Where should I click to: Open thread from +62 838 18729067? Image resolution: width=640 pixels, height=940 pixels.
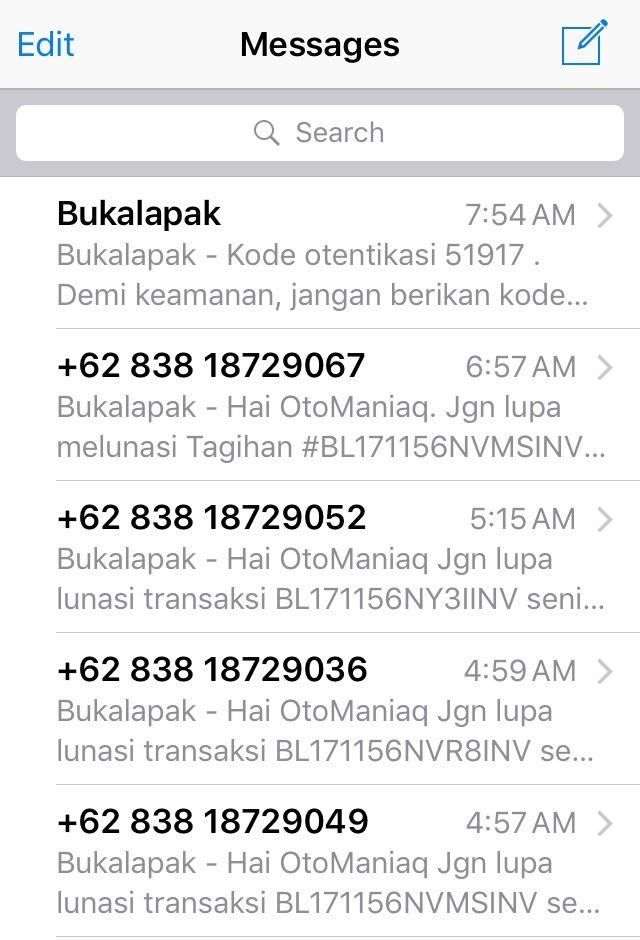320,406
